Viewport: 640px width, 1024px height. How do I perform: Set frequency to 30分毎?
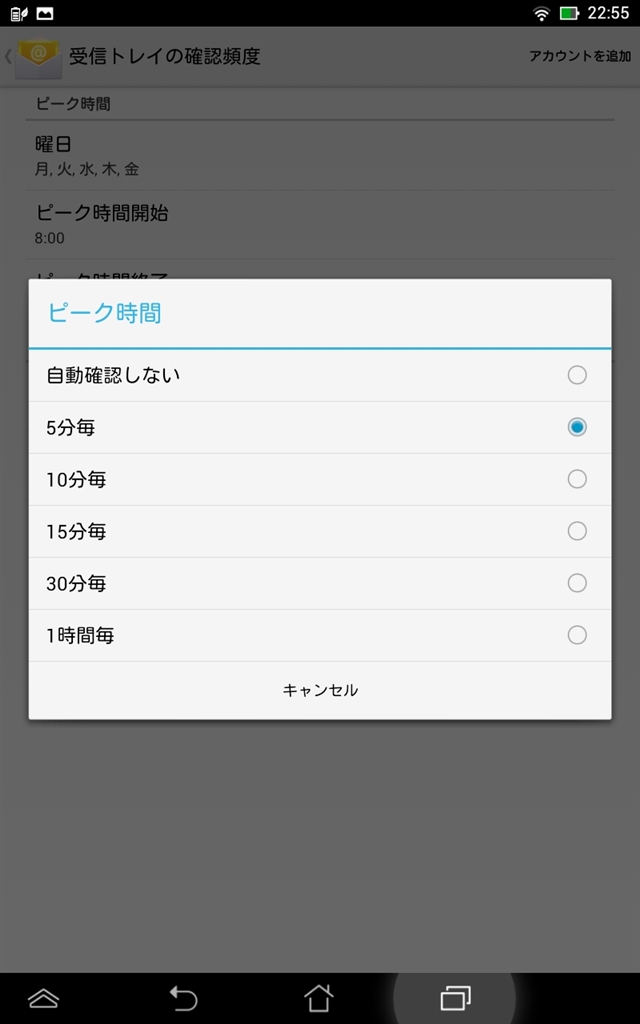coord(320,584)
